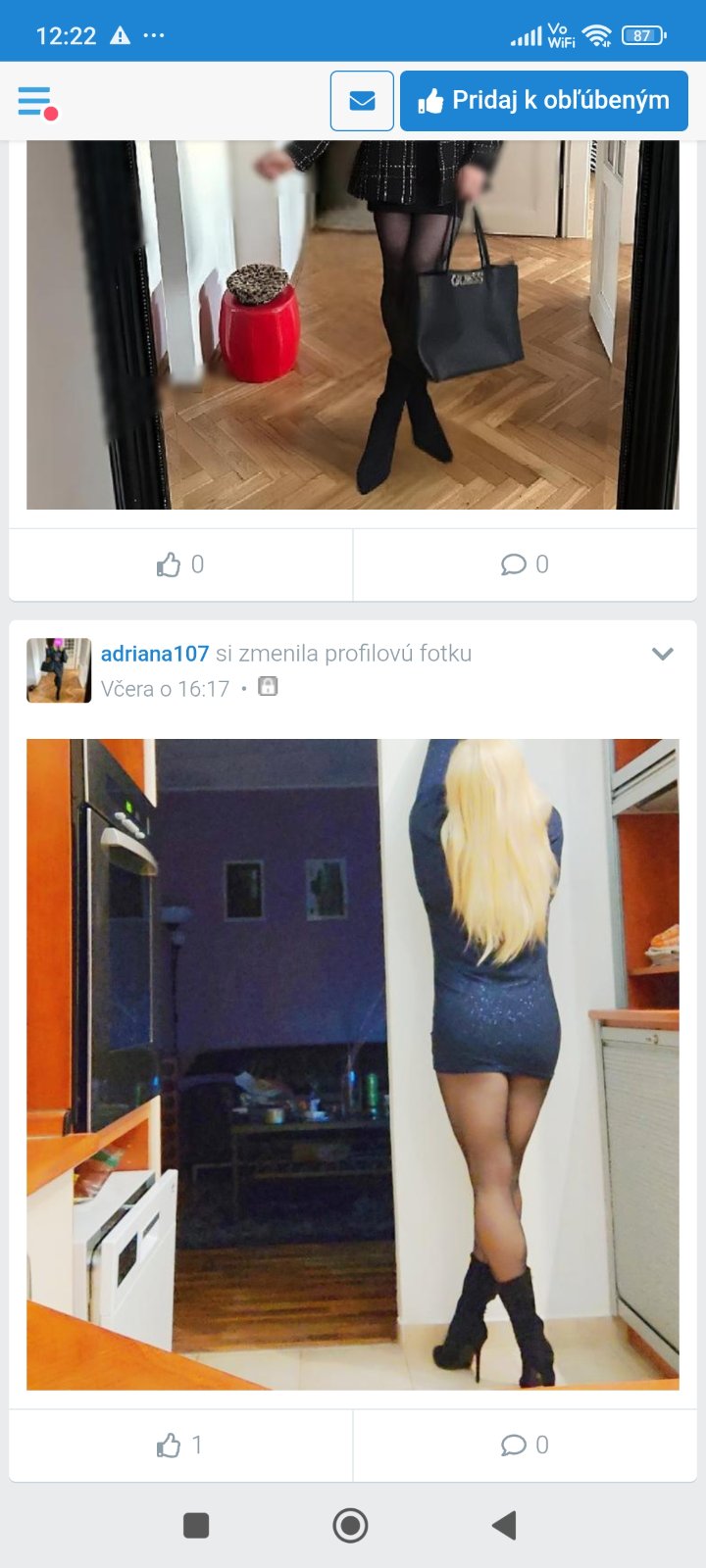Tap Pridaj k obľúbeným button
706x1568 pixels.
pos(544,101)
